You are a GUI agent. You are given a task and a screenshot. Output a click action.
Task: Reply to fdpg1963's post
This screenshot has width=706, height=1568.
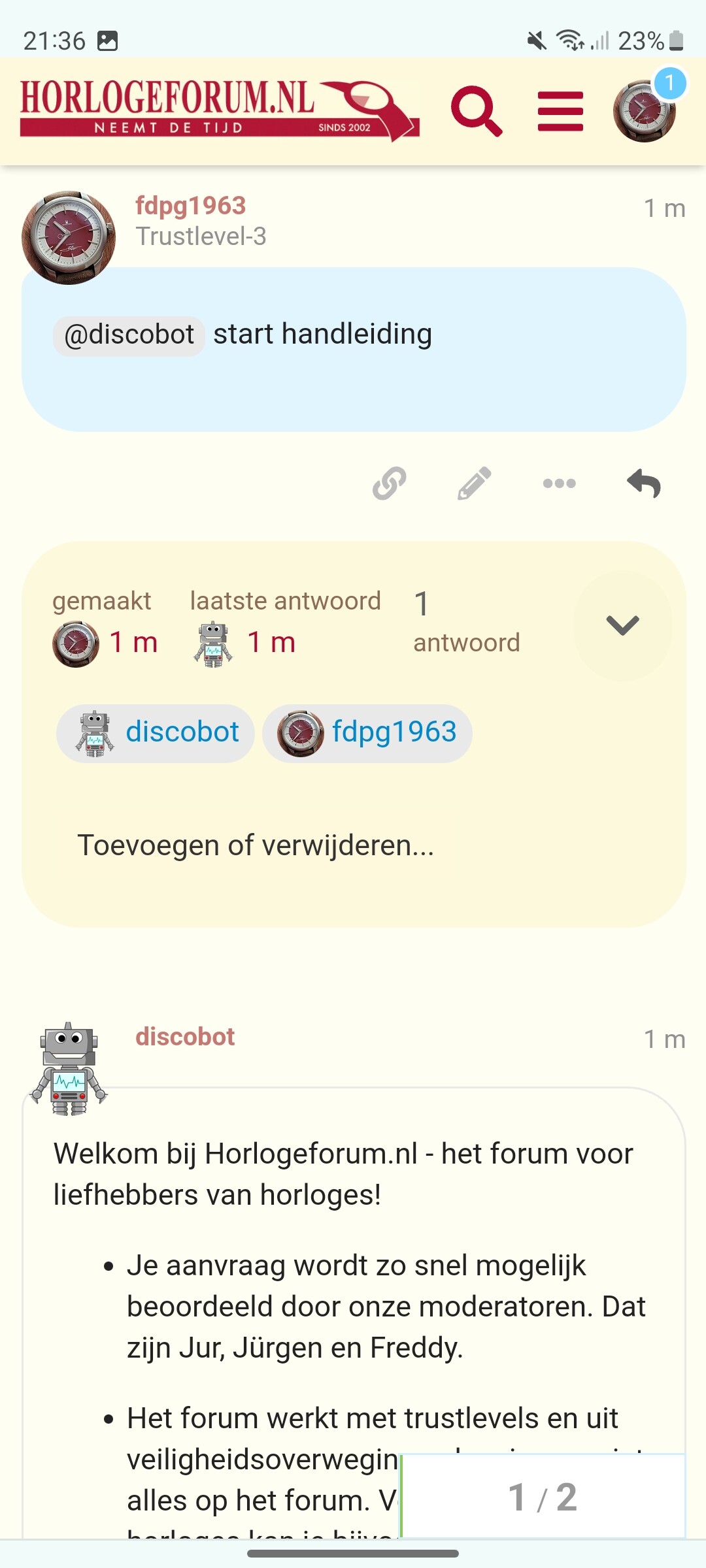coord(644,483)
